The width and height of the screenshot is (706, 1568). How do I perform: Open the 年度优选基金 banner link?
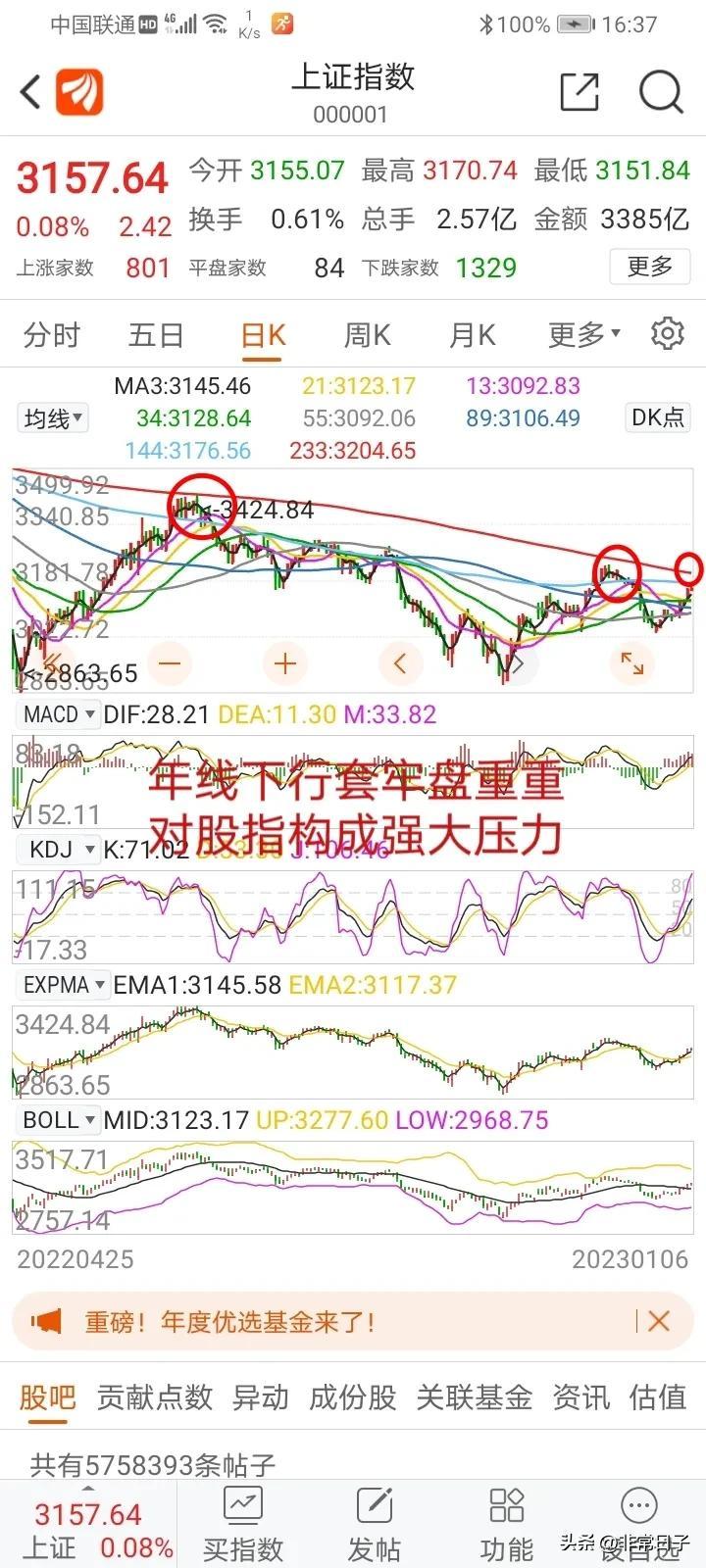[245, 1321]
